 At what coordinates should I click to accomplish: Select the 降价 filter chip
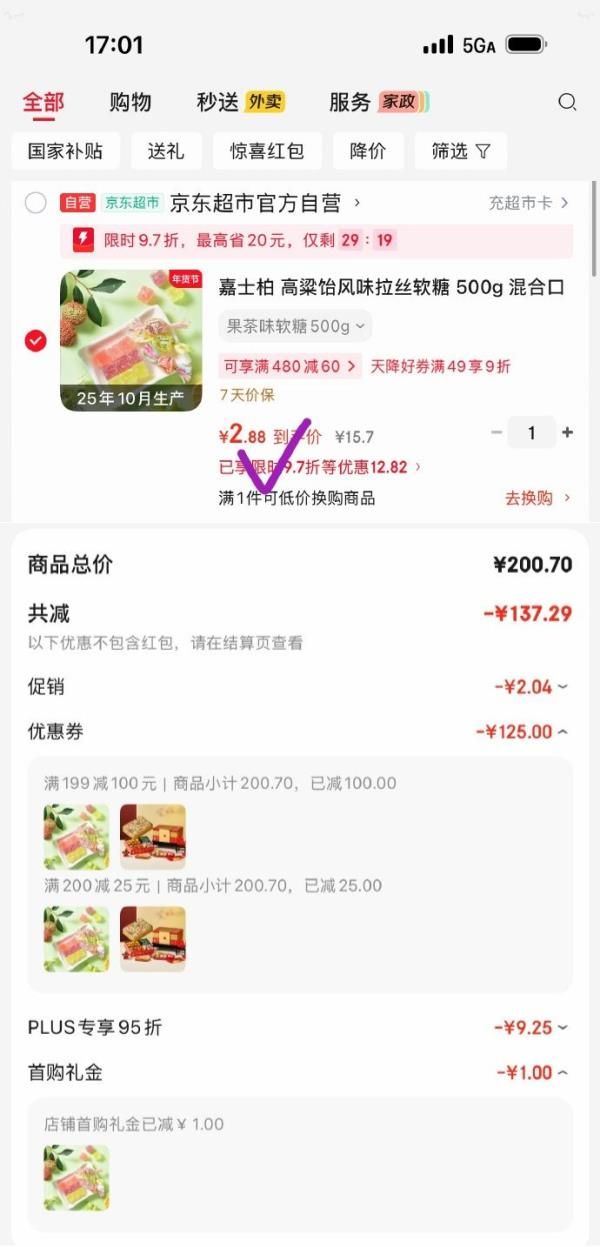pos(368,152)
